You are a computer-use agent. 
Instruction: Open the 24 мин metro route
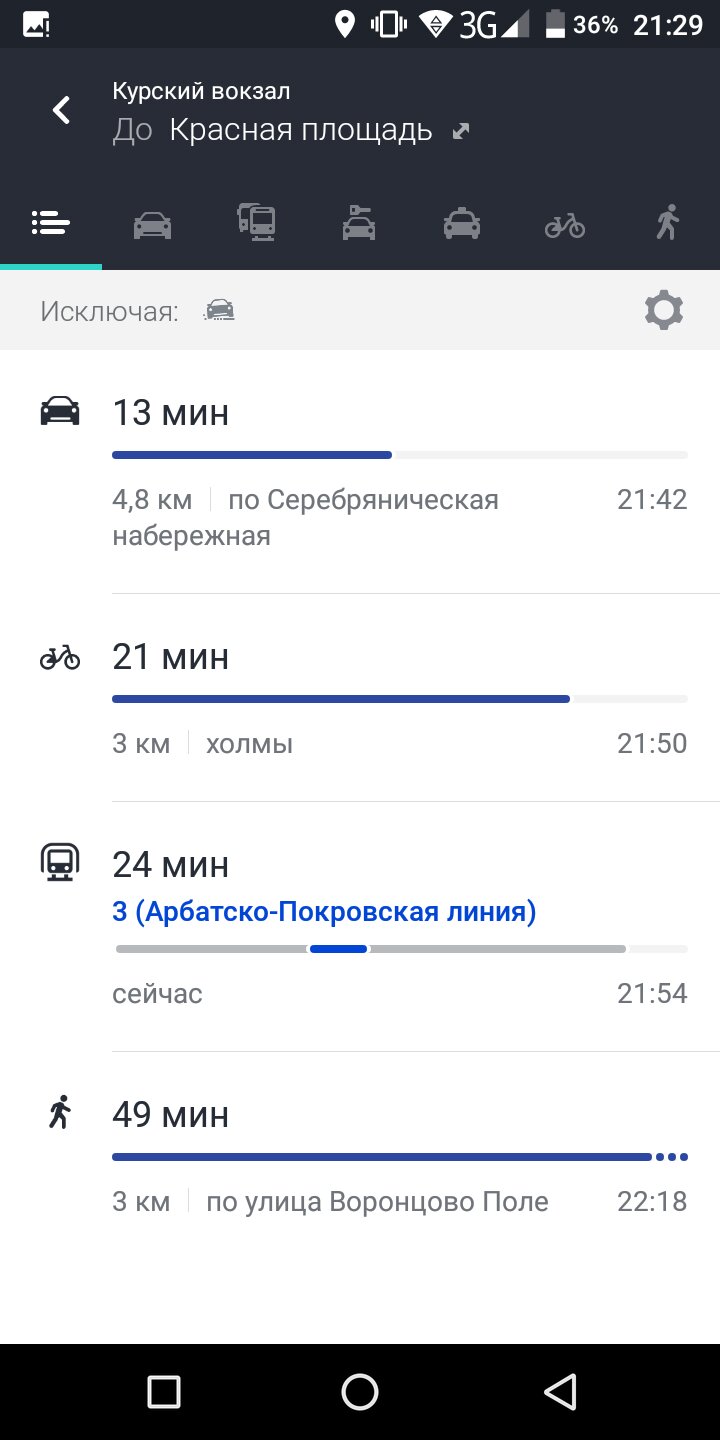360,927
